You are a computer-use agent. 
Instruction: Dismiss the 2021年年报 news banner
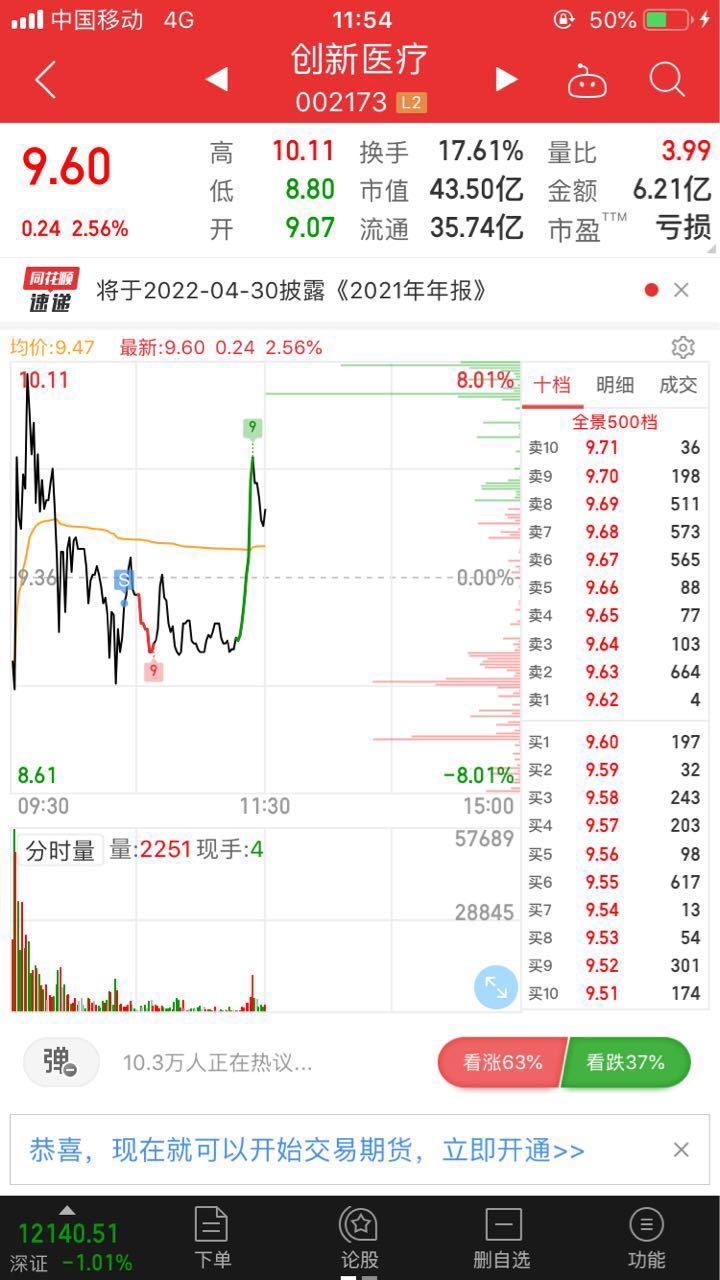[681, 290]
